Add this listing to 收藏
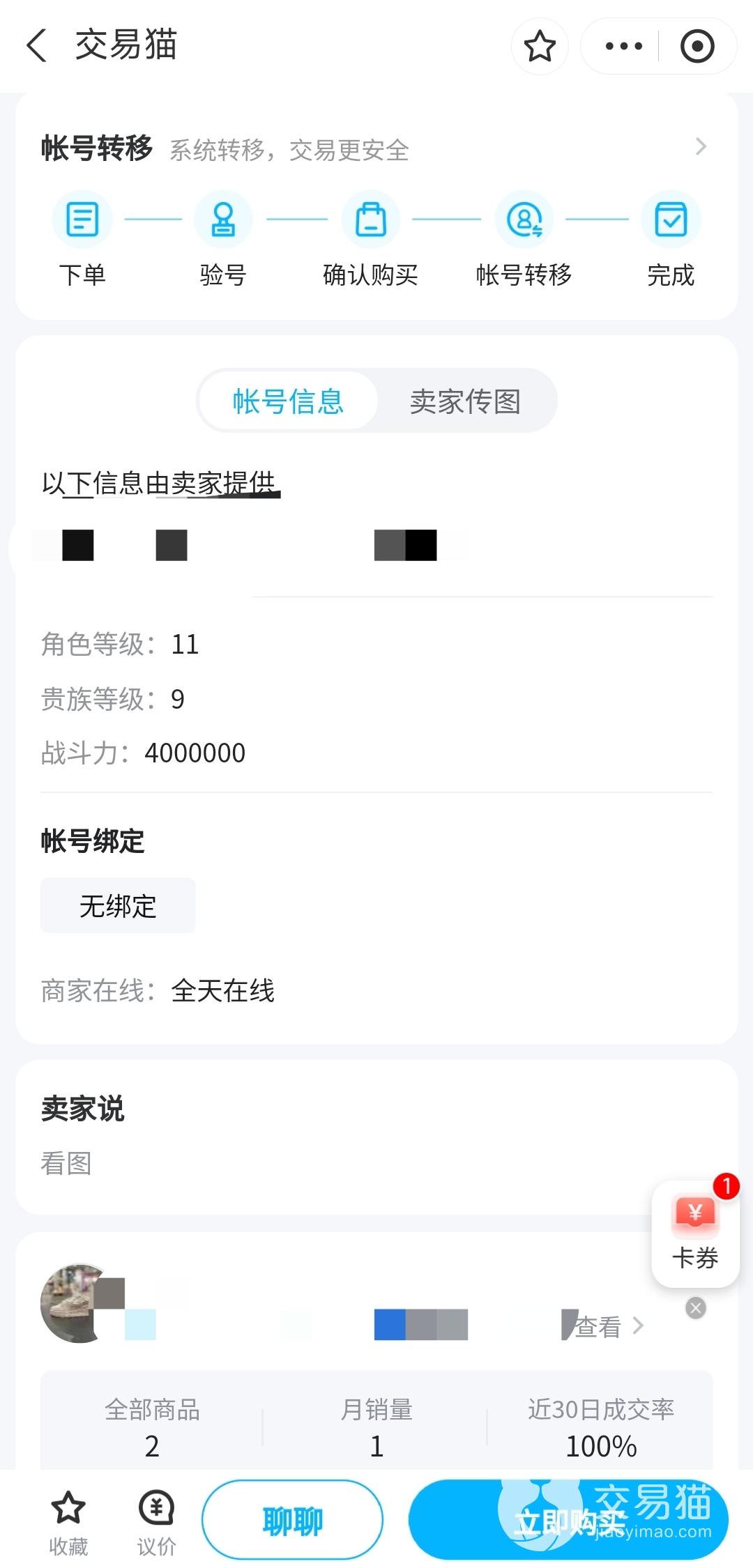Image resolution: width=753 pixels, height=1568 pixels. pyautogui.click(x=68, y=1519)
